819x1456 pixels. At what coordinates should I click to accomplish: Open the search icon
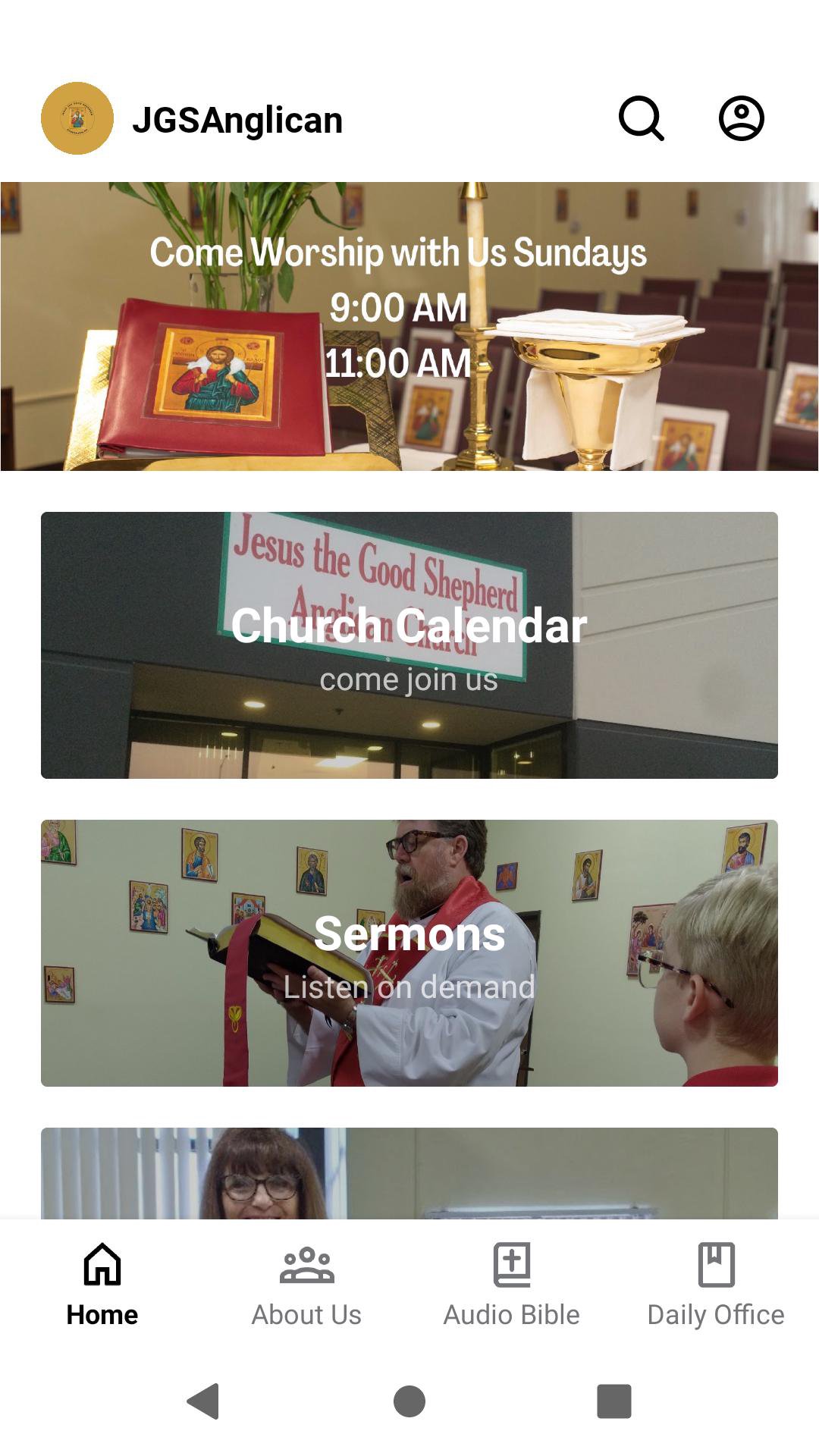tap(642, 118)
